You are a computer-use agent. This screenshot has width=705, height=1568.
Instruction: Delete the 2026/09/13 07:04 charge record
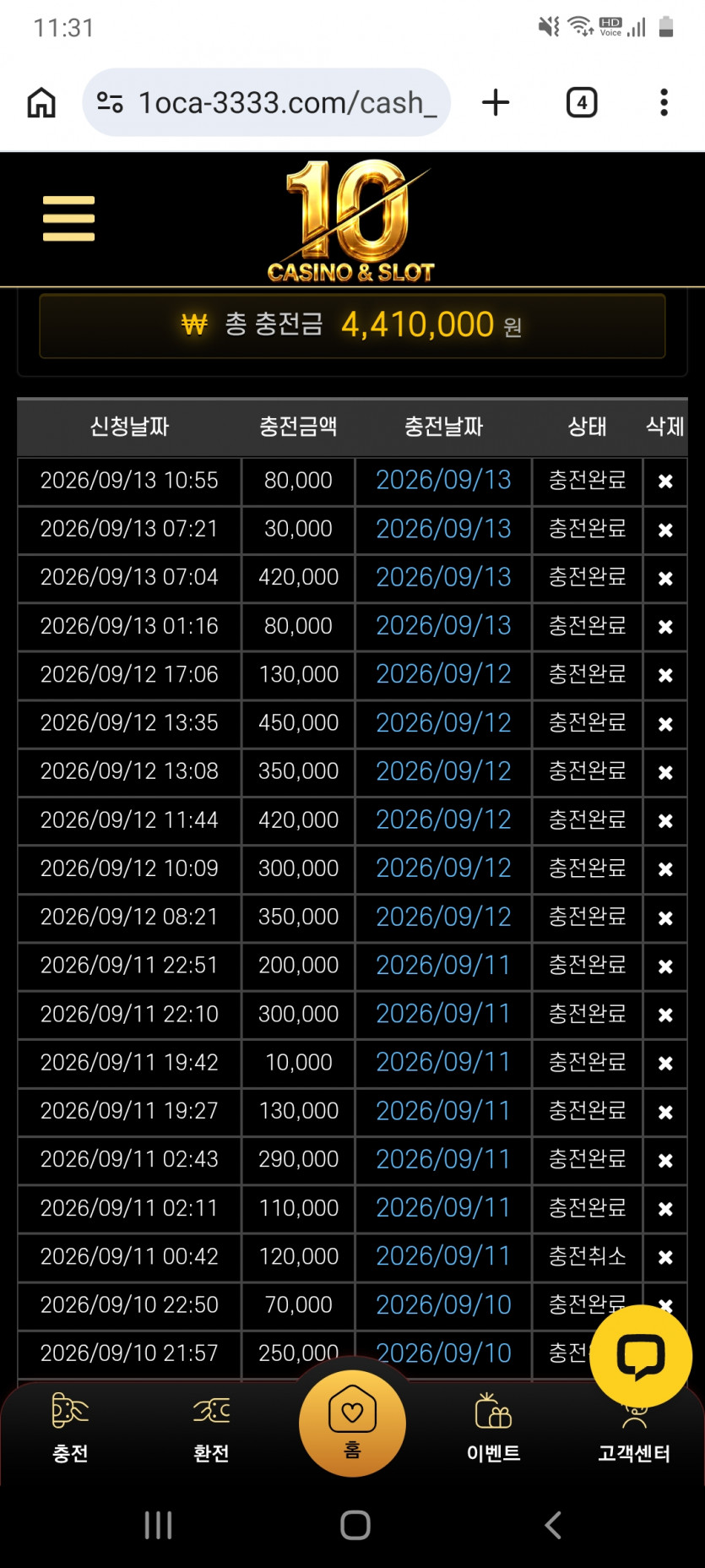pyautogui.click(x=665, y=578)
